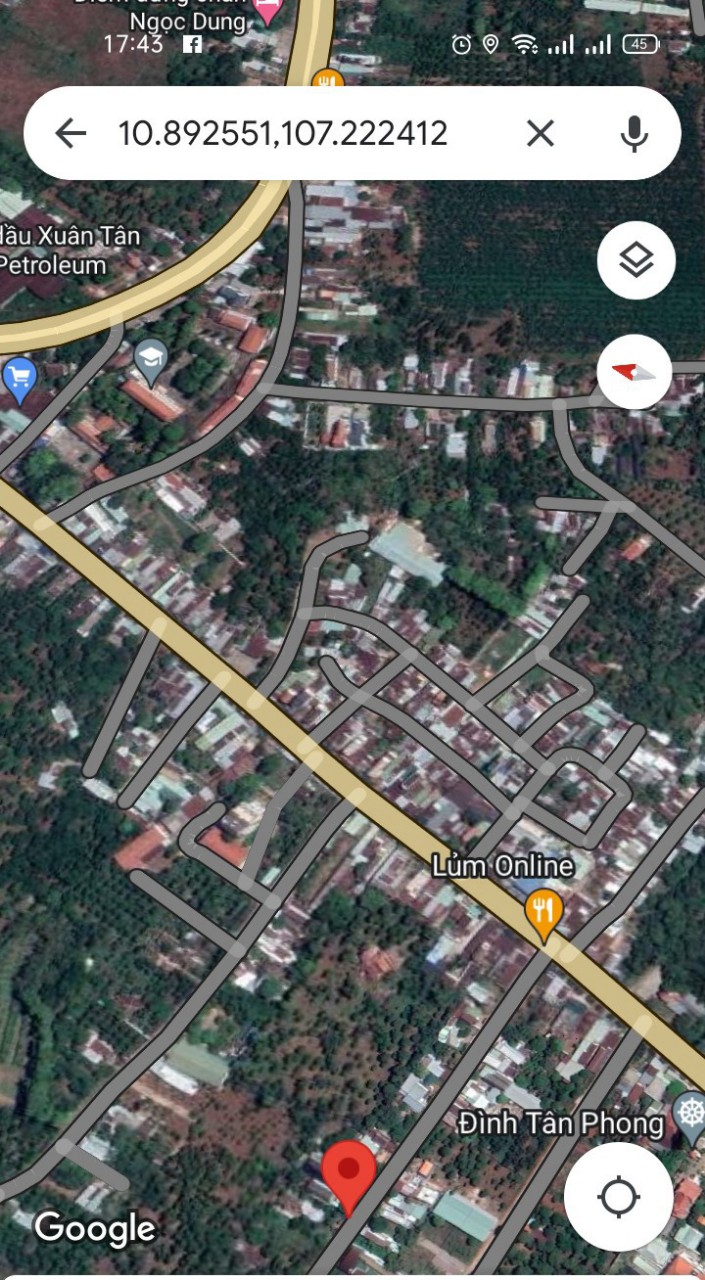Viewport: 705px width, 1280px height.
Task: Open the blue shopping cart marker
Action: [x=18, y=380]
